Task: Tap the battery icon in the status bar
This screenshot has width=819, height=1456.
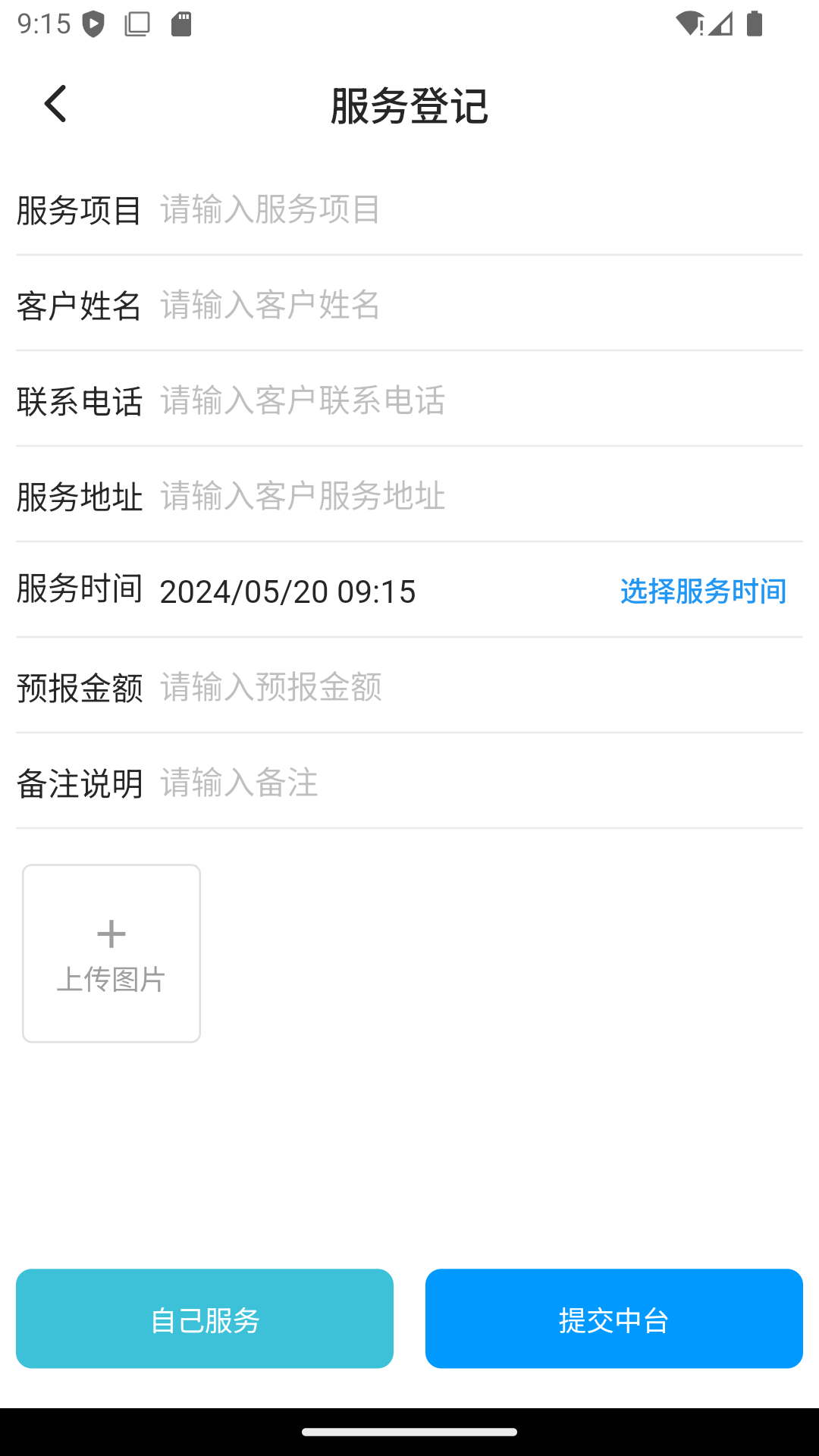Action: (x=753, y=24)
